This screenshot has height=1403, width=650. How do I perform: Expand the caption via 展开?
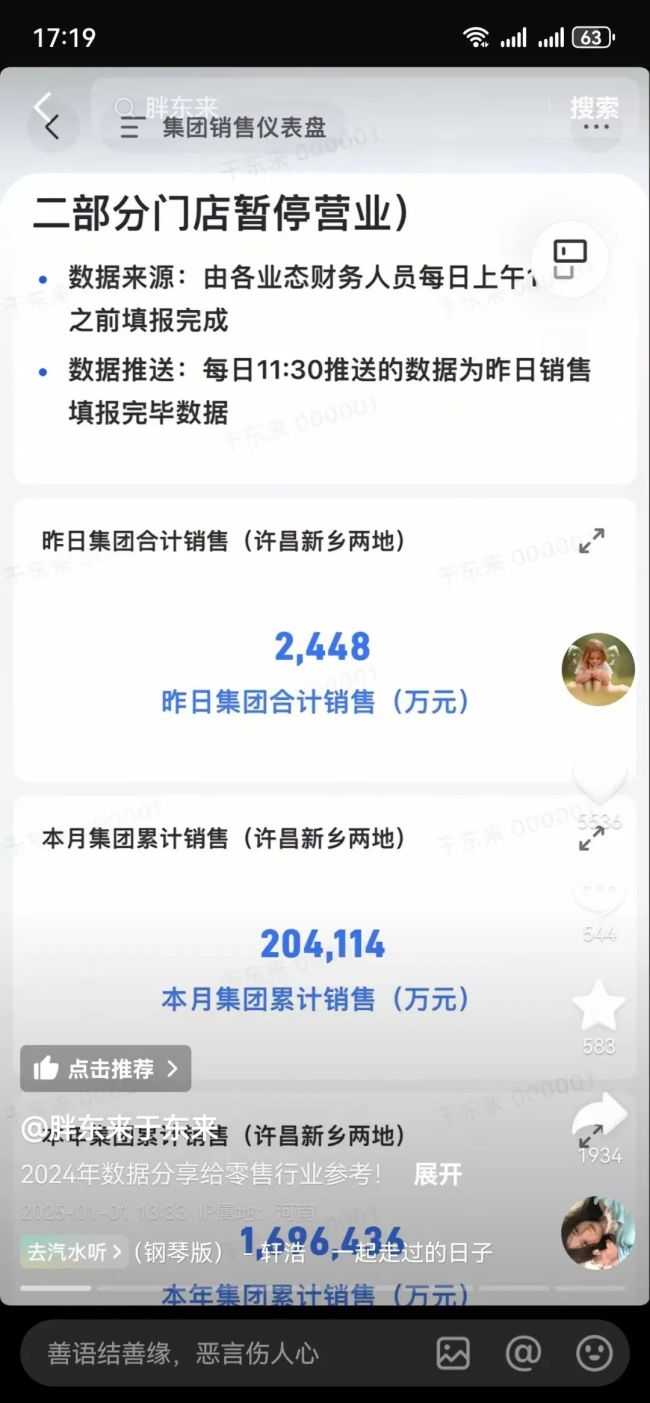click(x=438, y=1174)
